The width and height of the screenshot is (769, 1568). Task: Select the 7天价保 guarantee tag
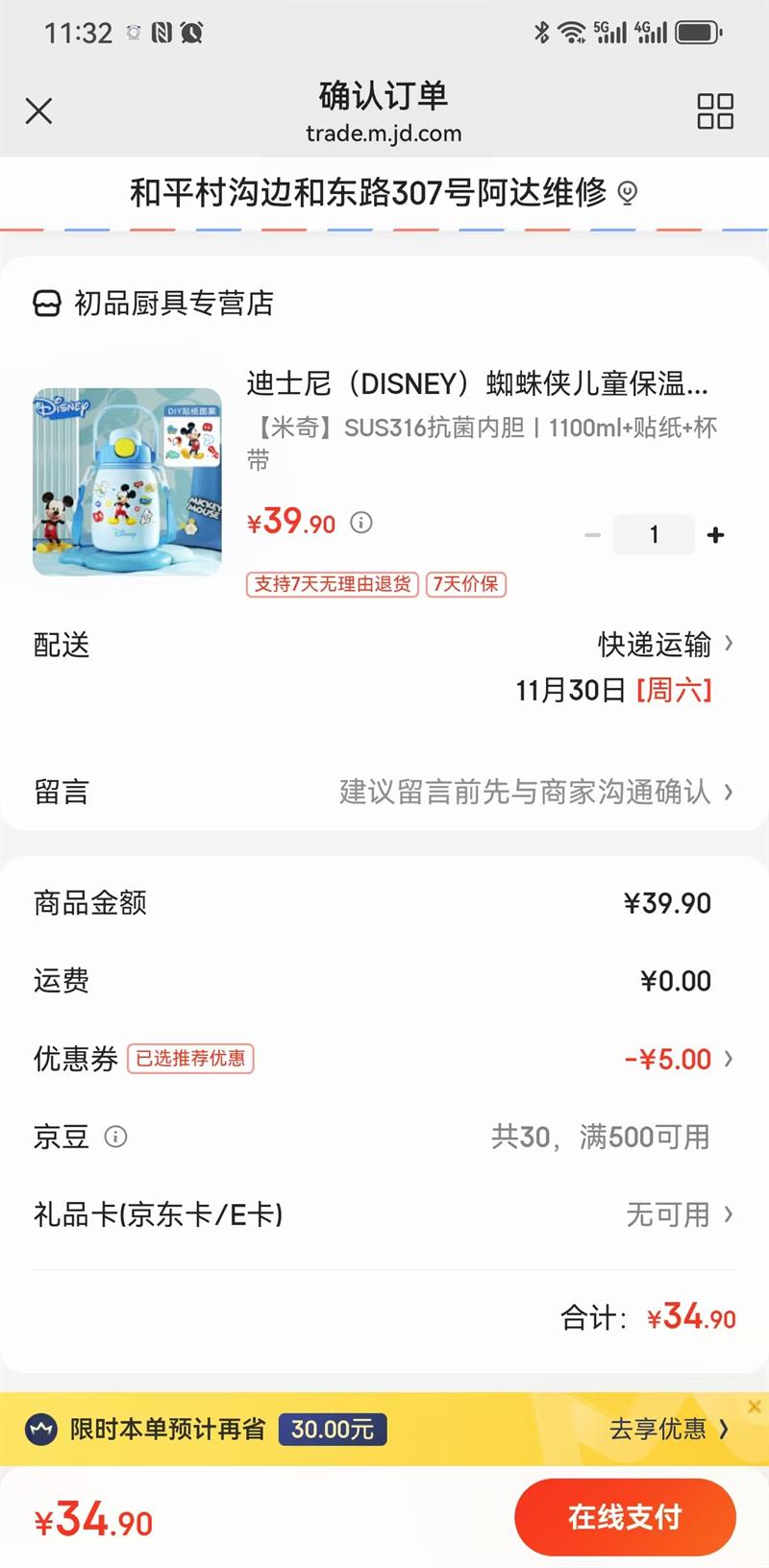click(x=465, y=584)
